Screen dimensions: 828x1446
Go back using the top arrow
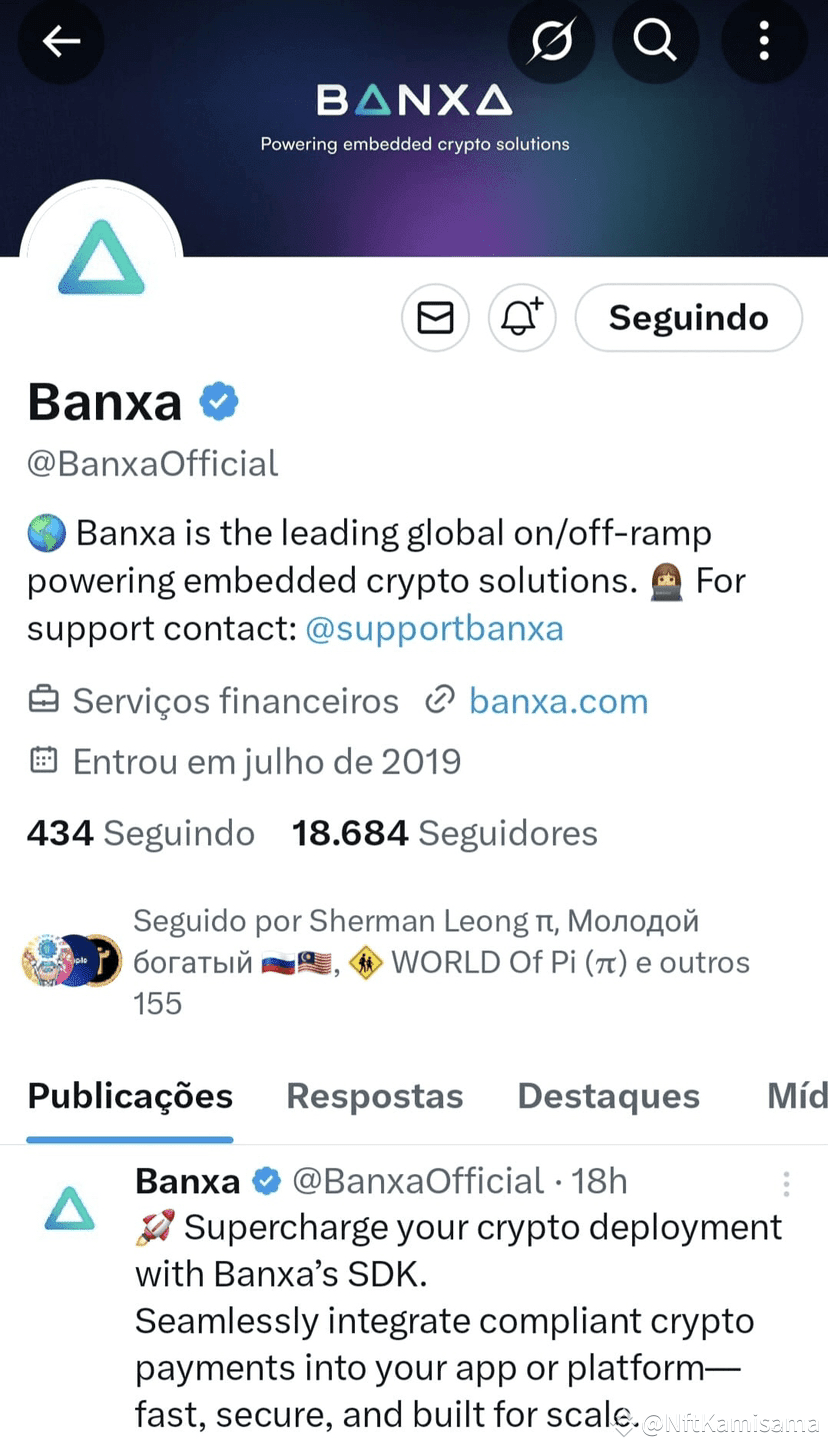tap(61, 41)
